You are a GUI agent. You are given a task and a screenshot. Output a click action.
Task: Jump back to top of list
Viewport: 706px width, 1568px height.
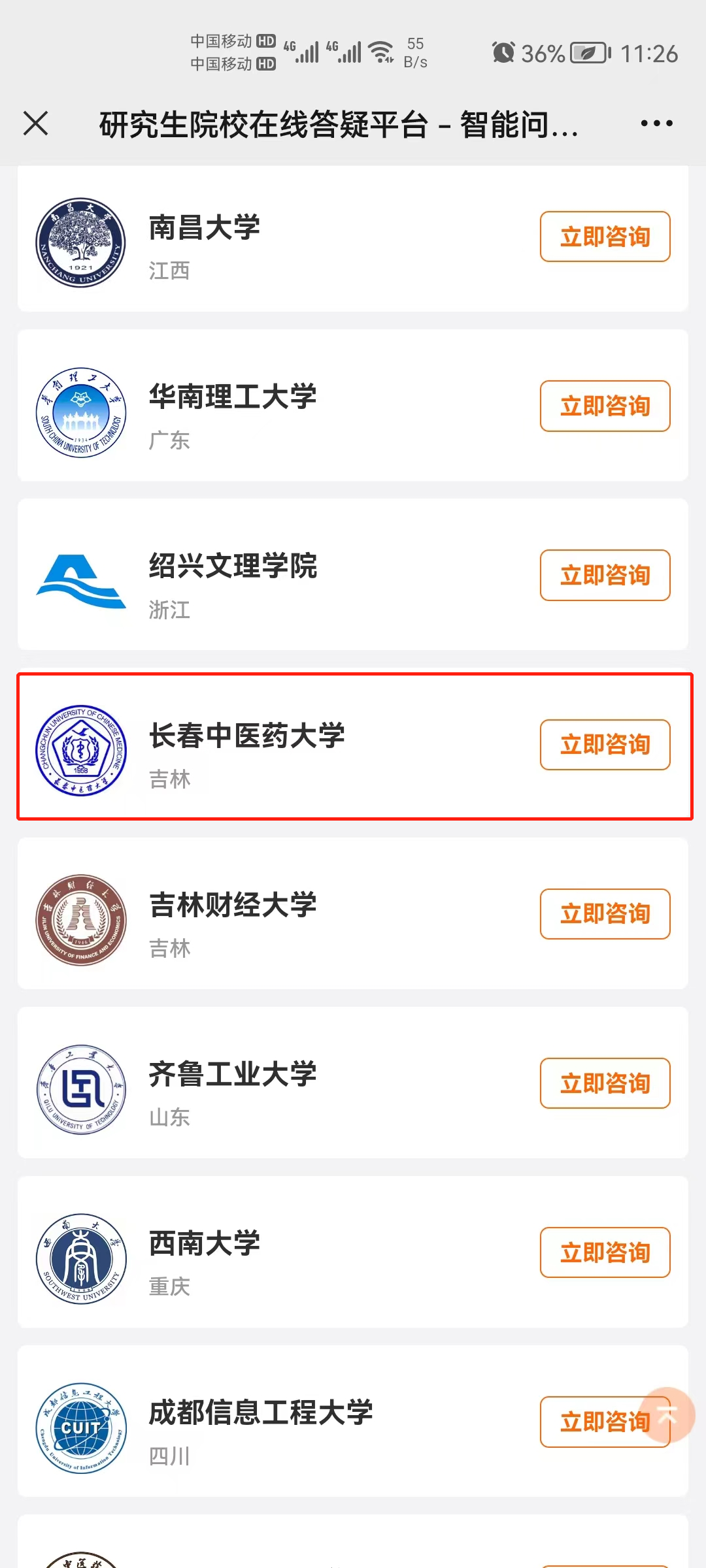point(667,1415)
